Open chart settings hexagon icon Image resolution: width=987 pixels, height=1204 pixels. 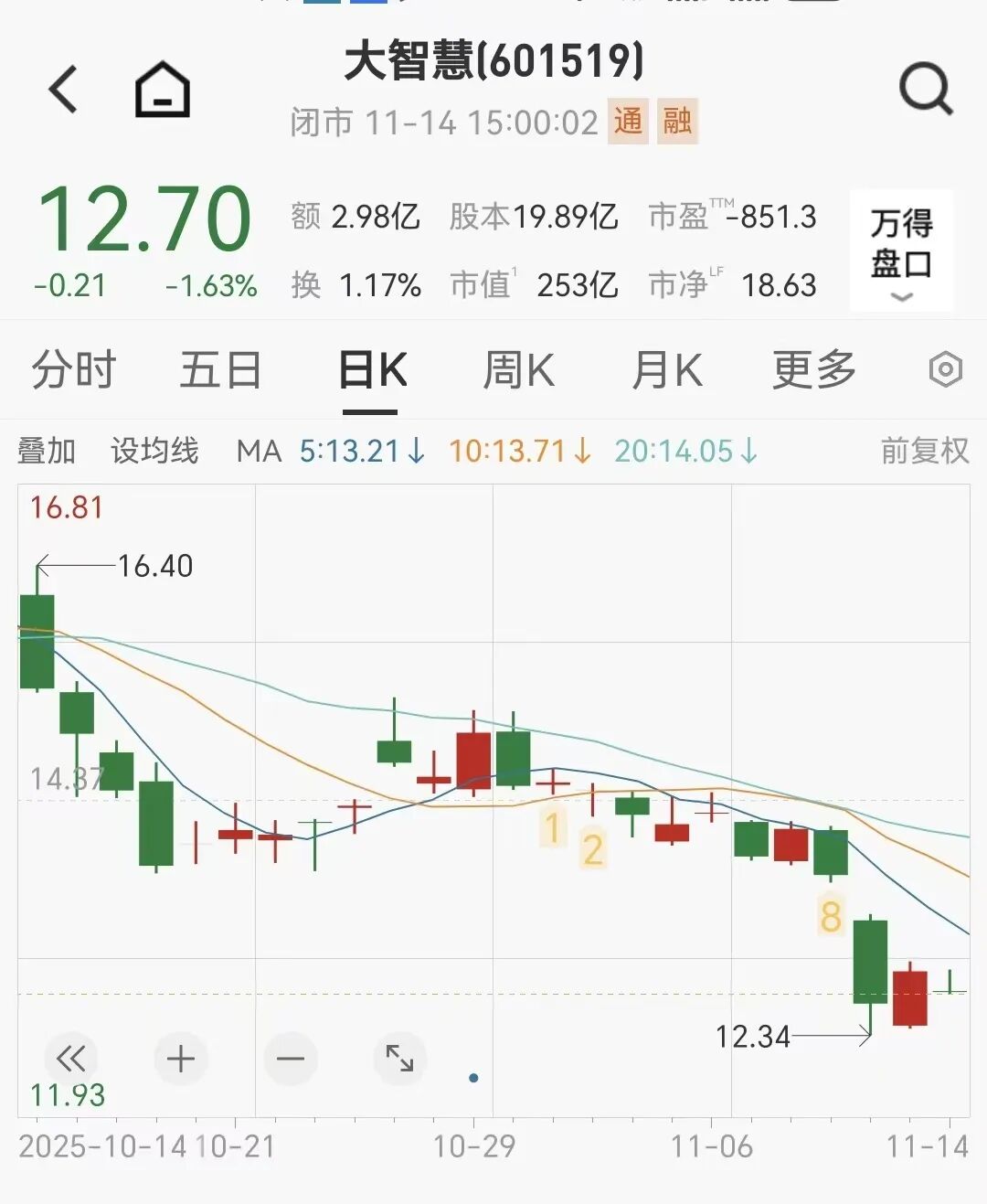[x=945, y=370]
